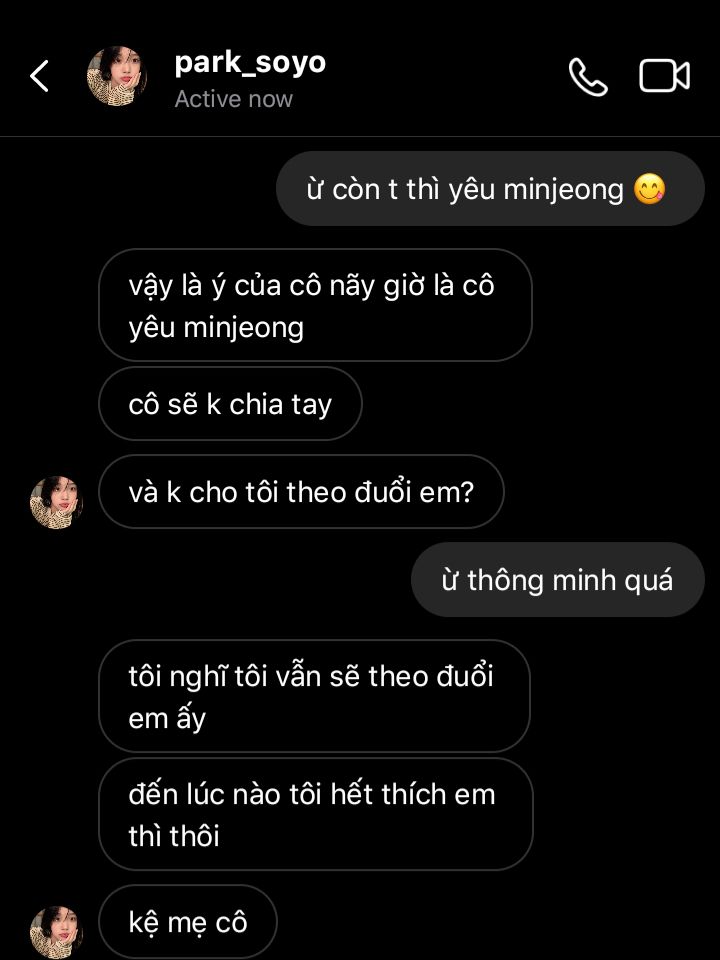720x960 pixels.
Task: Go back to the message list
Action: 40,76
